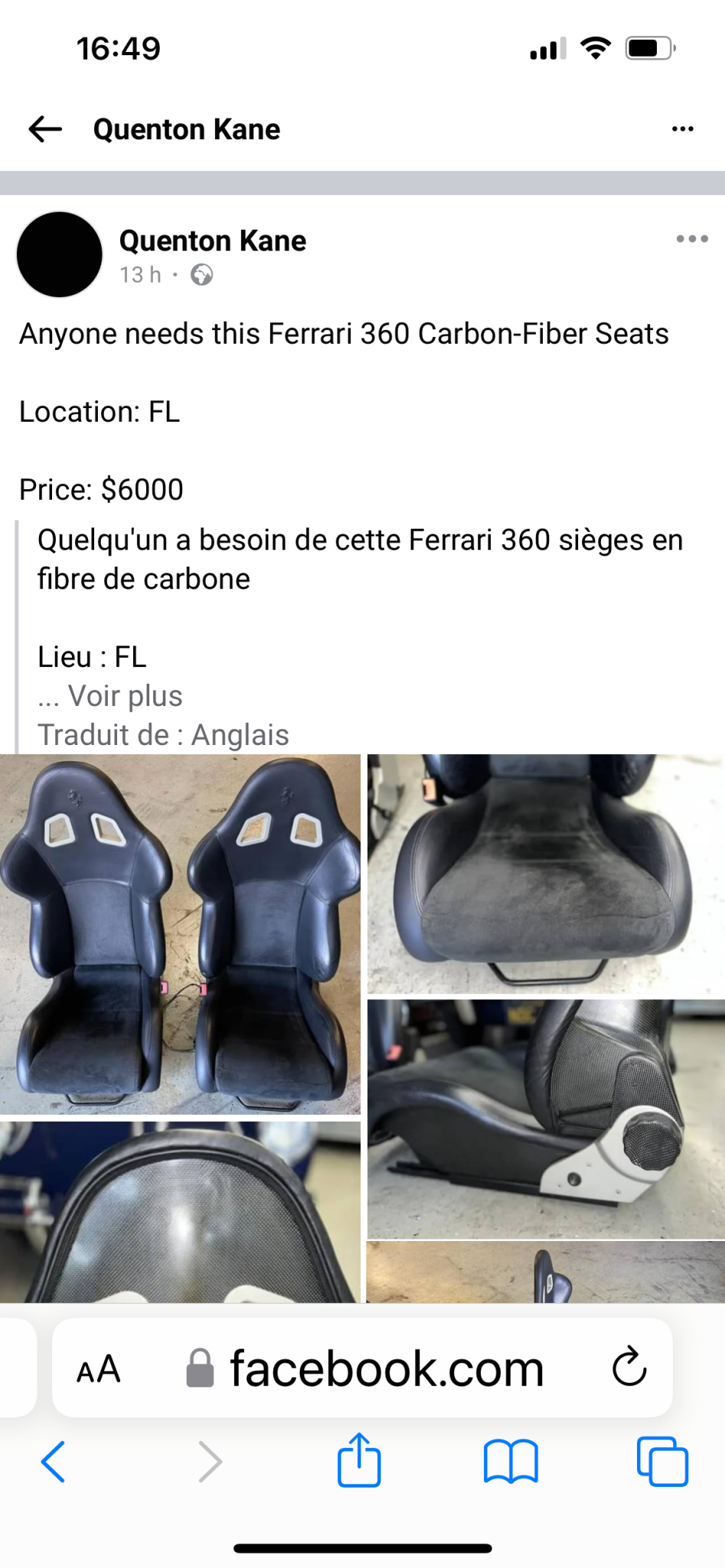Open the Safari AA reader settings
Viewport: 725px width, 1568px height.
pyautogui.click(x=99, y=1369)
